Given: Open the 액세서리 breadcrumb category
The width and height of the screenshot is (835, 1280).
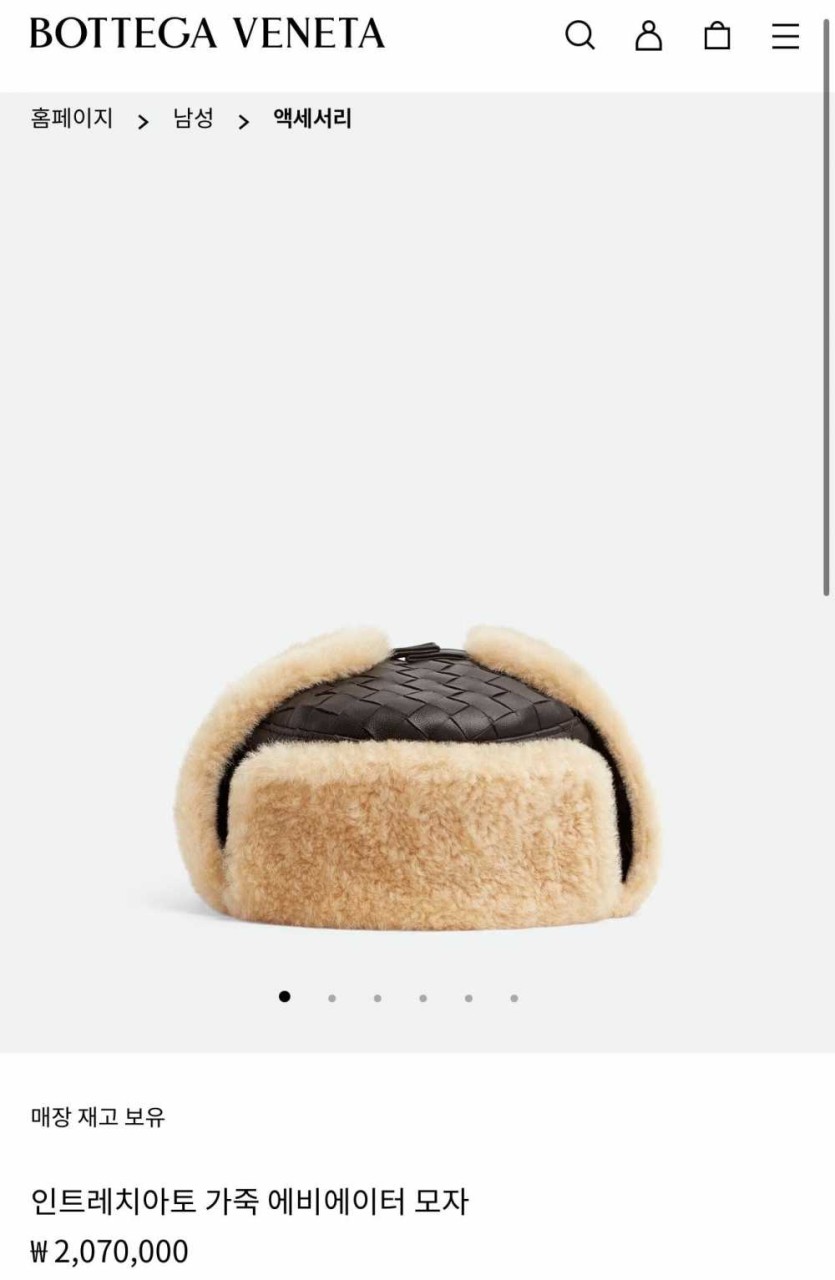Looking at the screenshot, I should pos(312,119).
